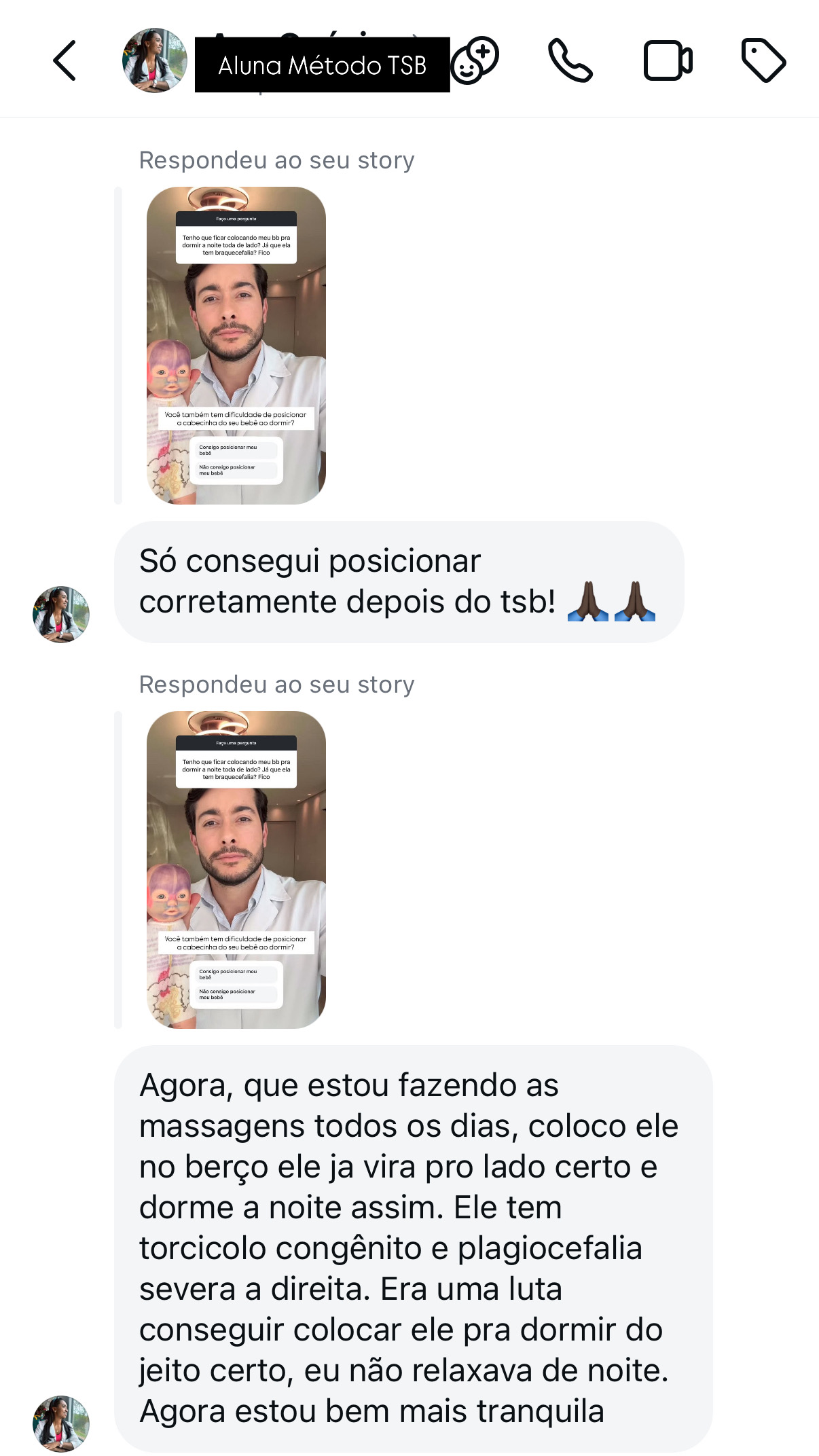The width and height of the screenshot is (819, 1456).
Task: Start a voice call
Action: pos(570,61)
